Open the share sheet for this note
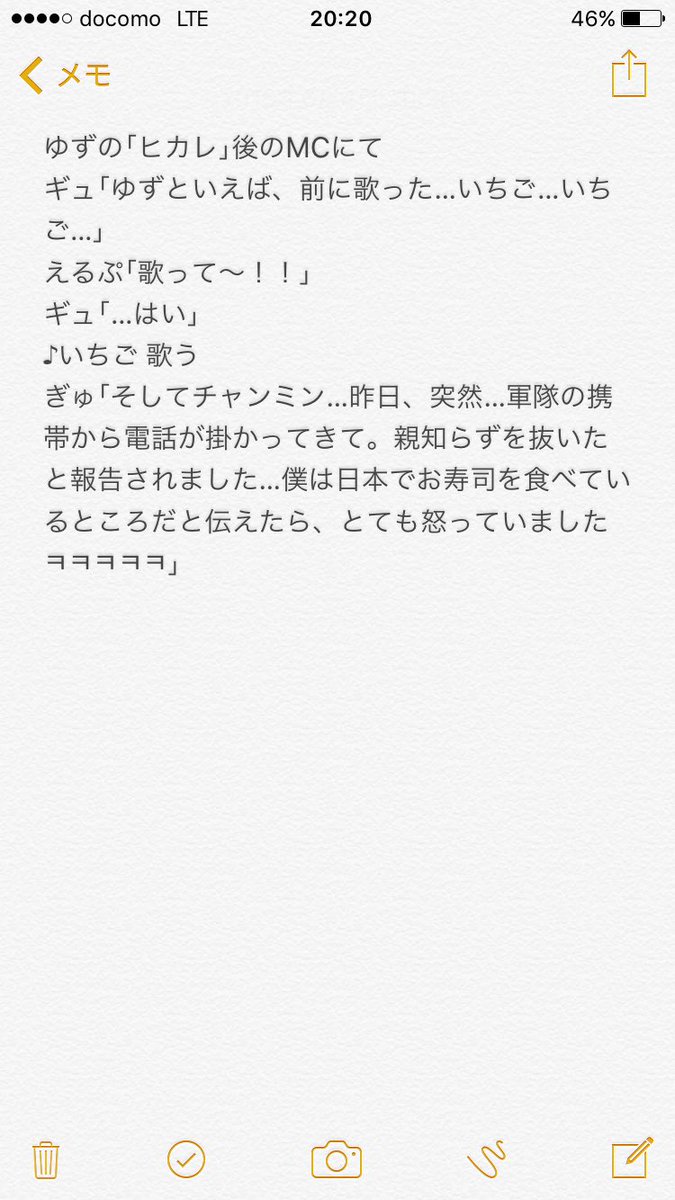The image size is (675, 1200). (x=629, y=75)
